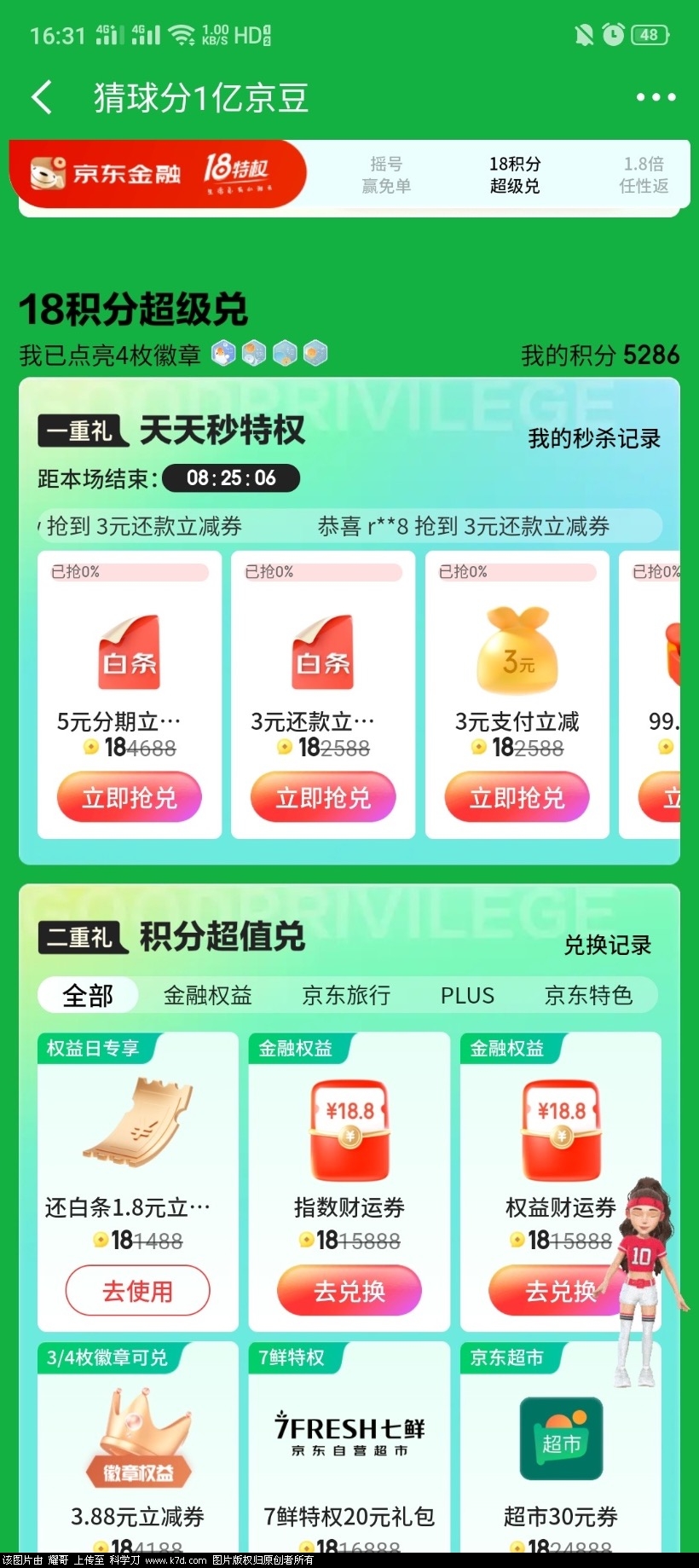699x1568 pixels.
Task: Switch to the 1.8倍任性返 tab
Action: pos(644,175)
